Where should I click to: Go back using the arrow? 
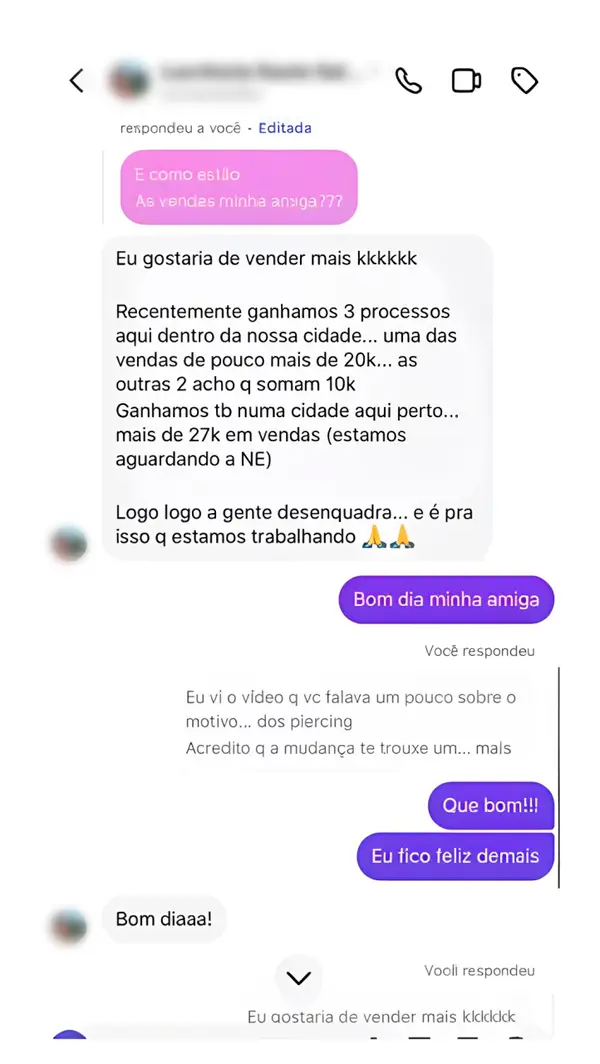click(x=77, y=81)
